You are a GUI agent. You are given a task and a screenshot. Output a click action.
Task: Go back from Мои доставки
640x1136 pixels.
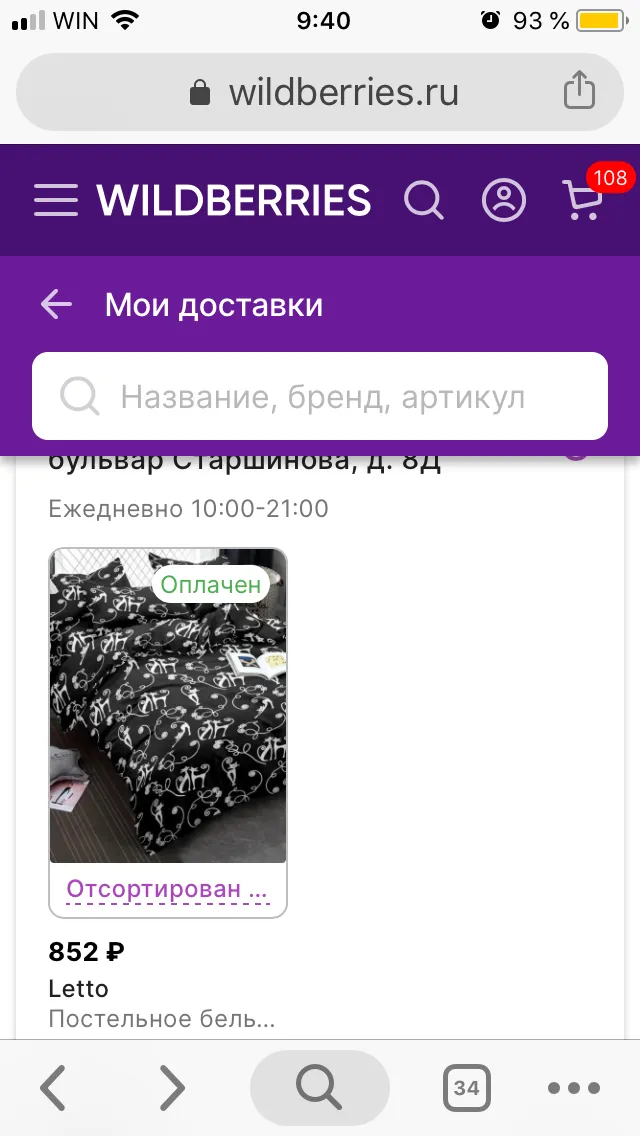pos(56,305)
